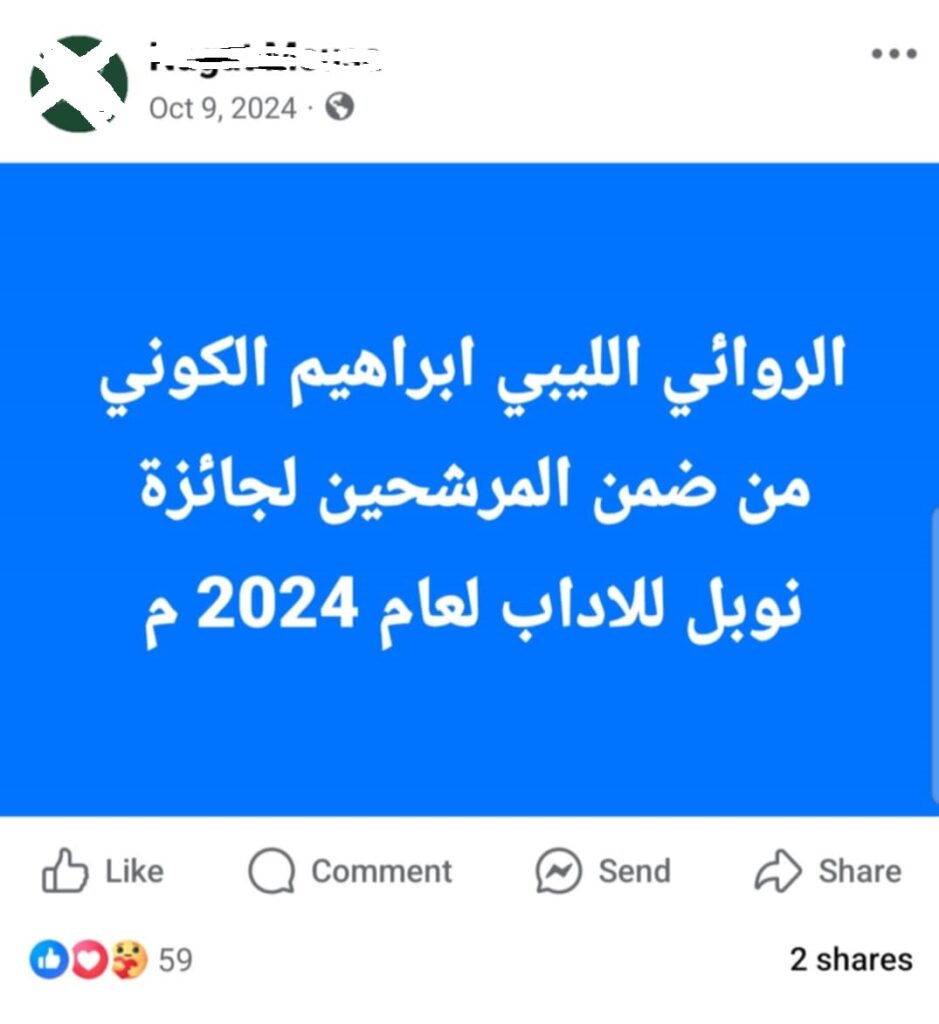Screen dimensions: 939x1024
Task: Open the poster's name link
Action: pos(265,58)
